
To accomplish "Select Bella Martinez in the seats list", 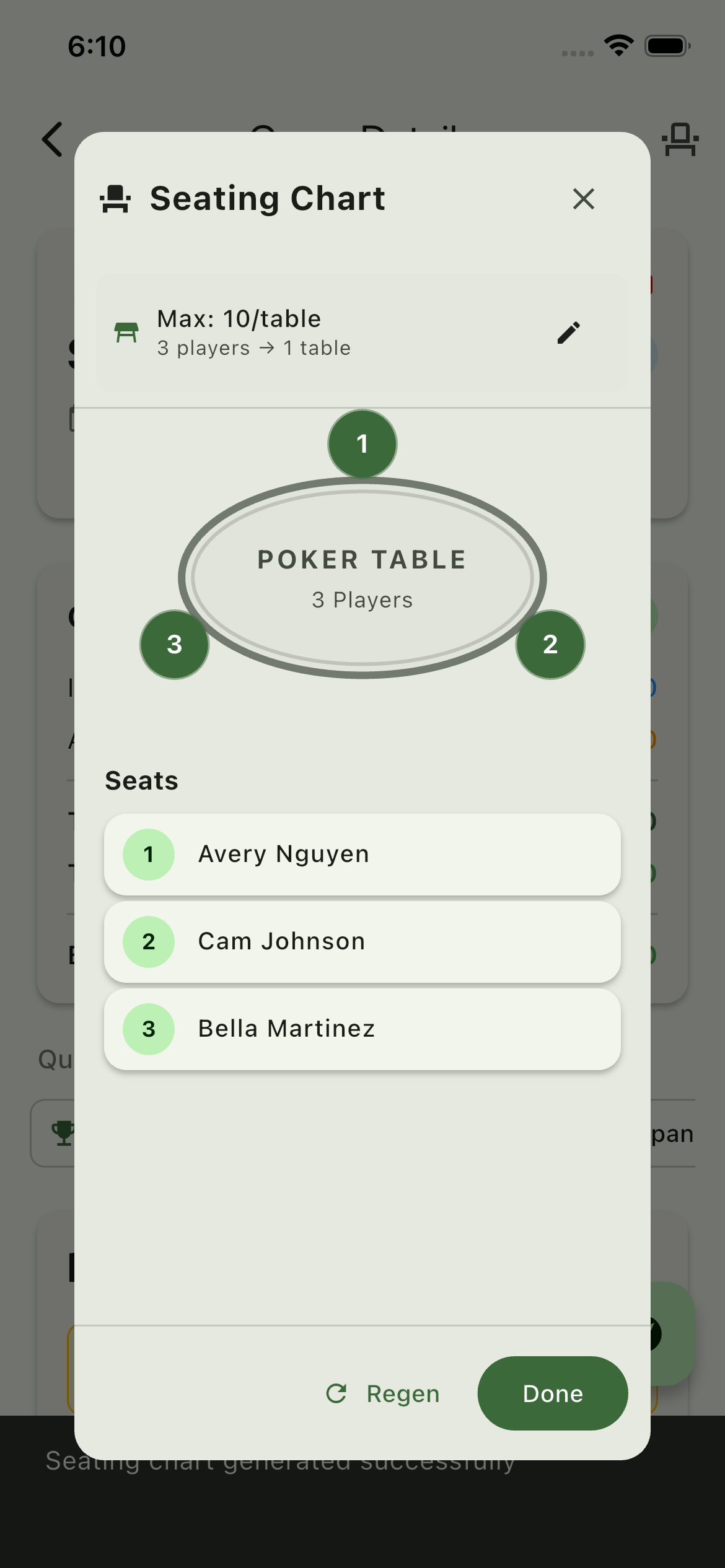I will click(x=362, y=1029).
